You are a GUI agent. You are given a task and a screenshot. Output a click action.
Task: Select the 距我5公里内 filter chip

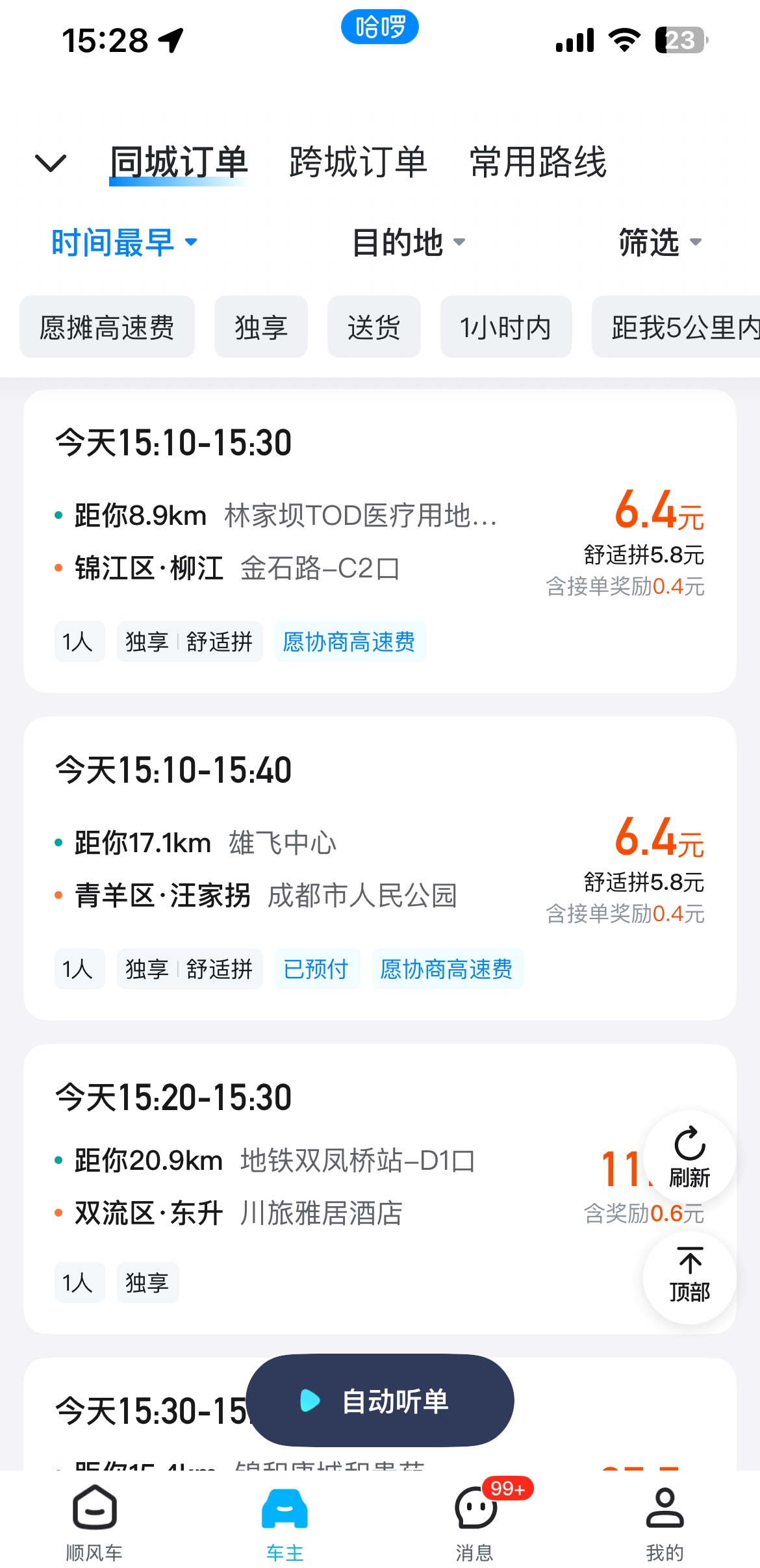[x=676, y=327]
